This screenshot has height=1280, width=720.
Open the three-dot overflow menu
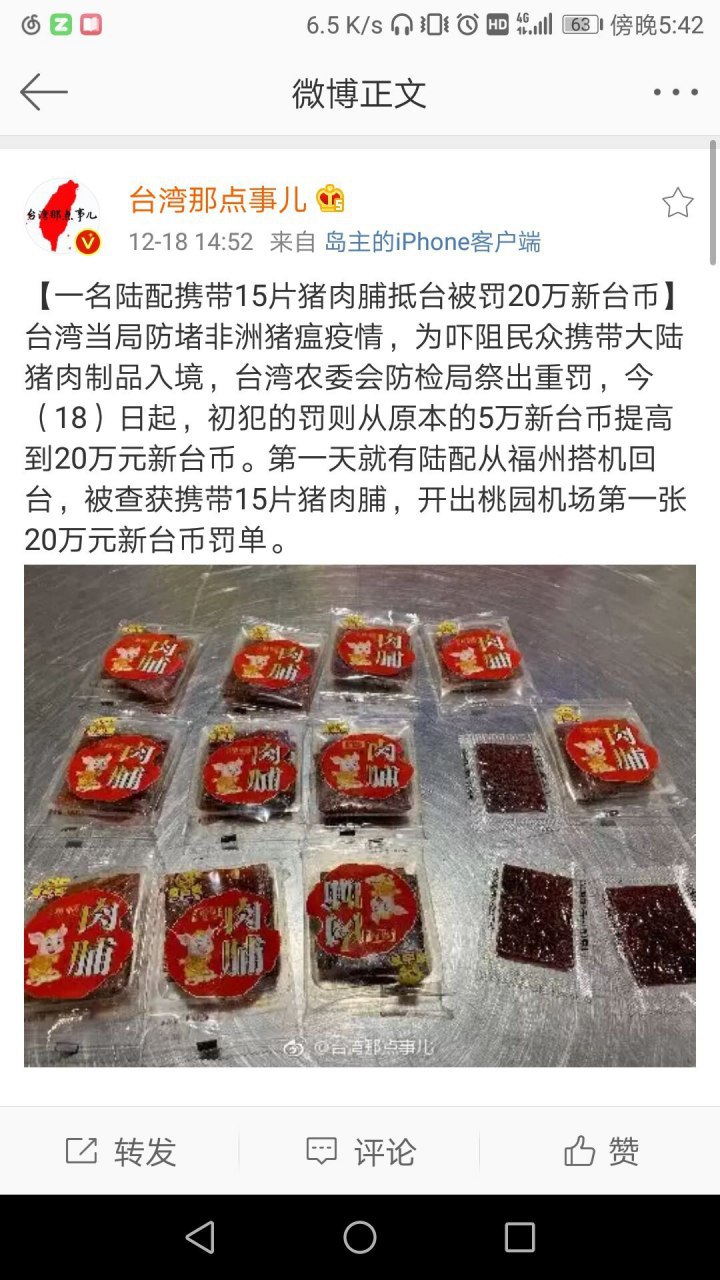676,92
